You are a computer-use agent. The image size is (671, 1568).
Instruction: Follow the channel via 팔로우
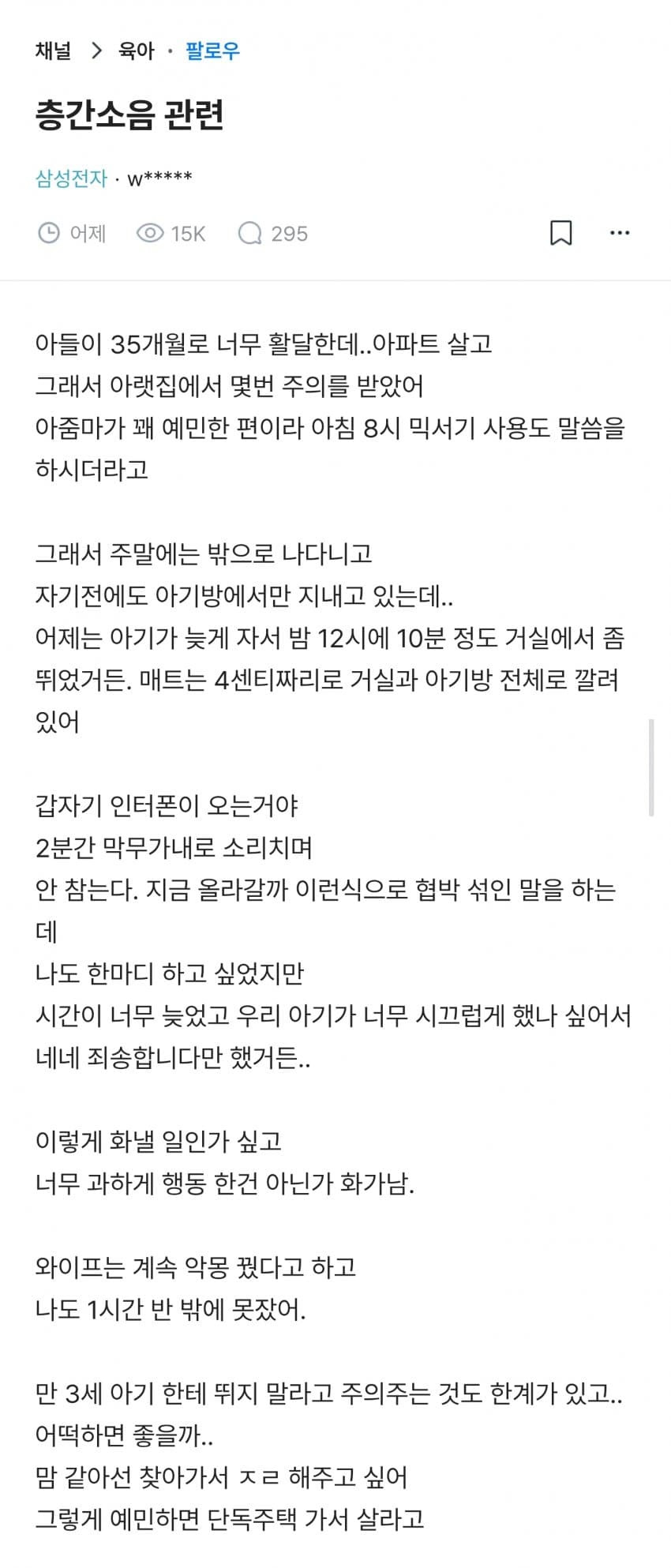point(212,51)
